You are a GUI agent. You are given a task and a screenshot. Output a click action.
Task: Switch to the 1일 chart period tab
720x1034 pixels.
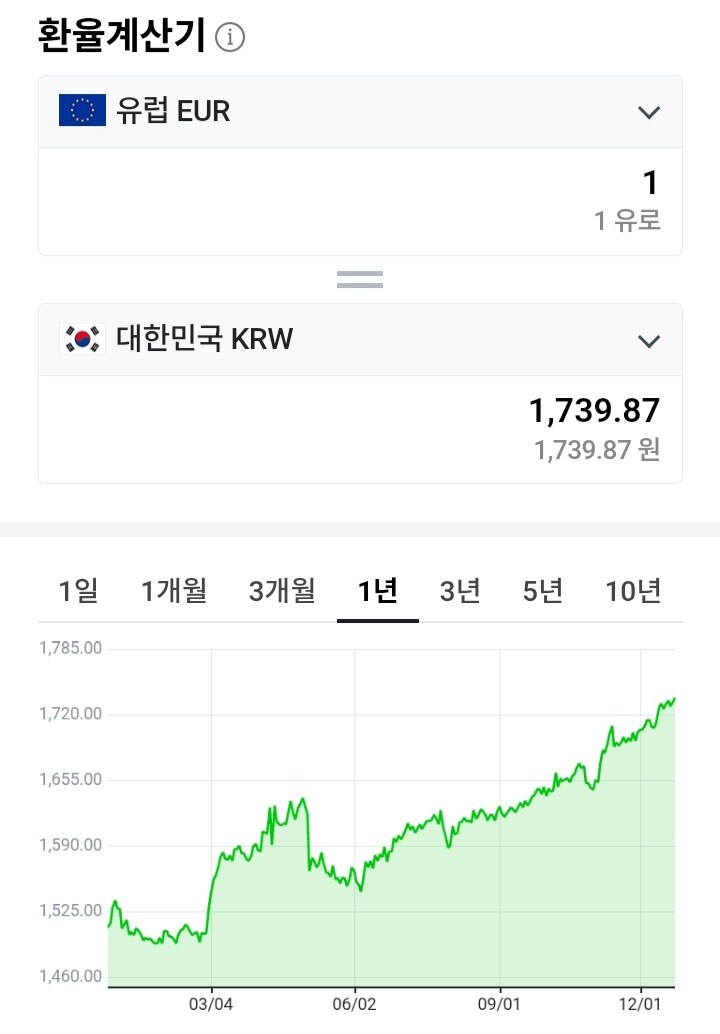(76, 591)
